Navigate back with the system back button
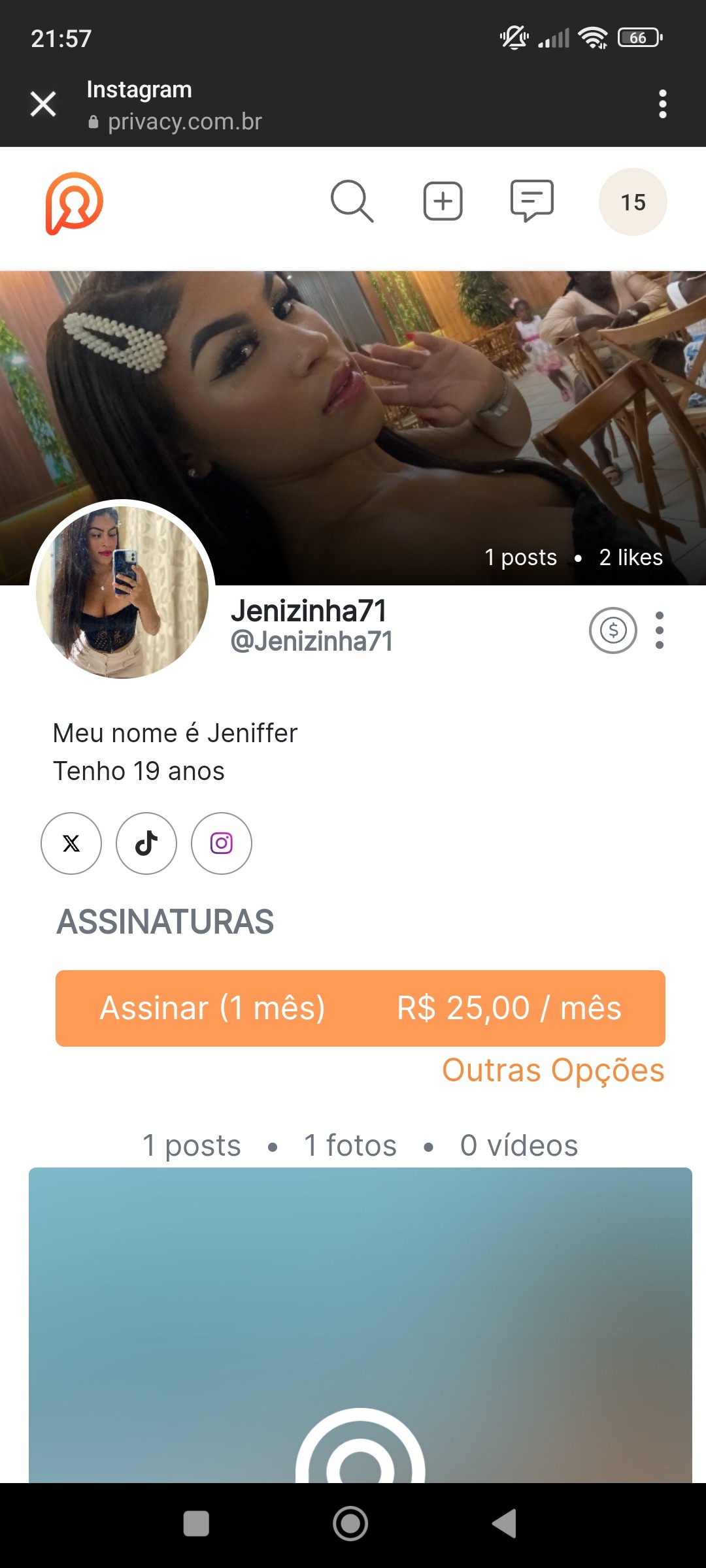 click(504, 1524)
